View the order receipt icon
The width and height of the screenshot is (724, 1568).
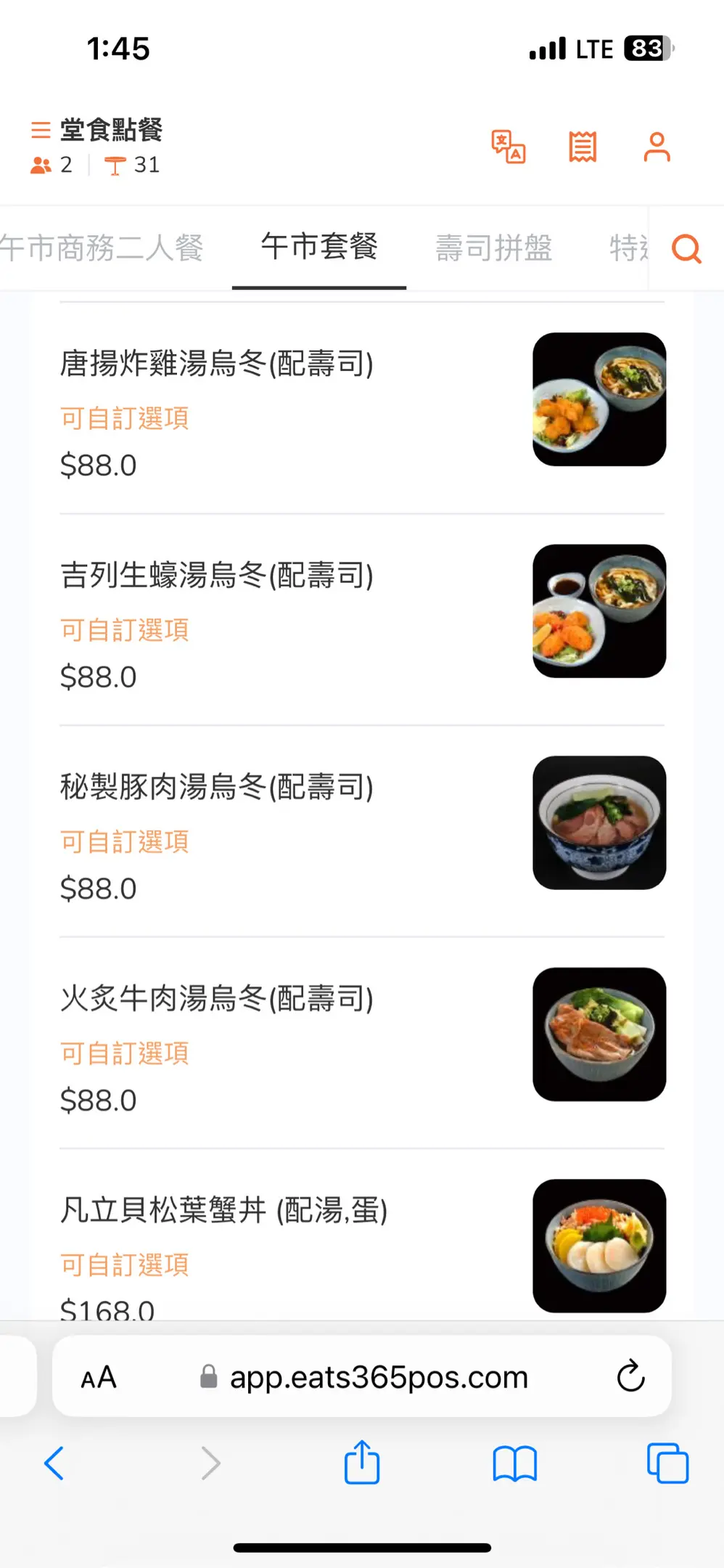click(x=583, y=147)
